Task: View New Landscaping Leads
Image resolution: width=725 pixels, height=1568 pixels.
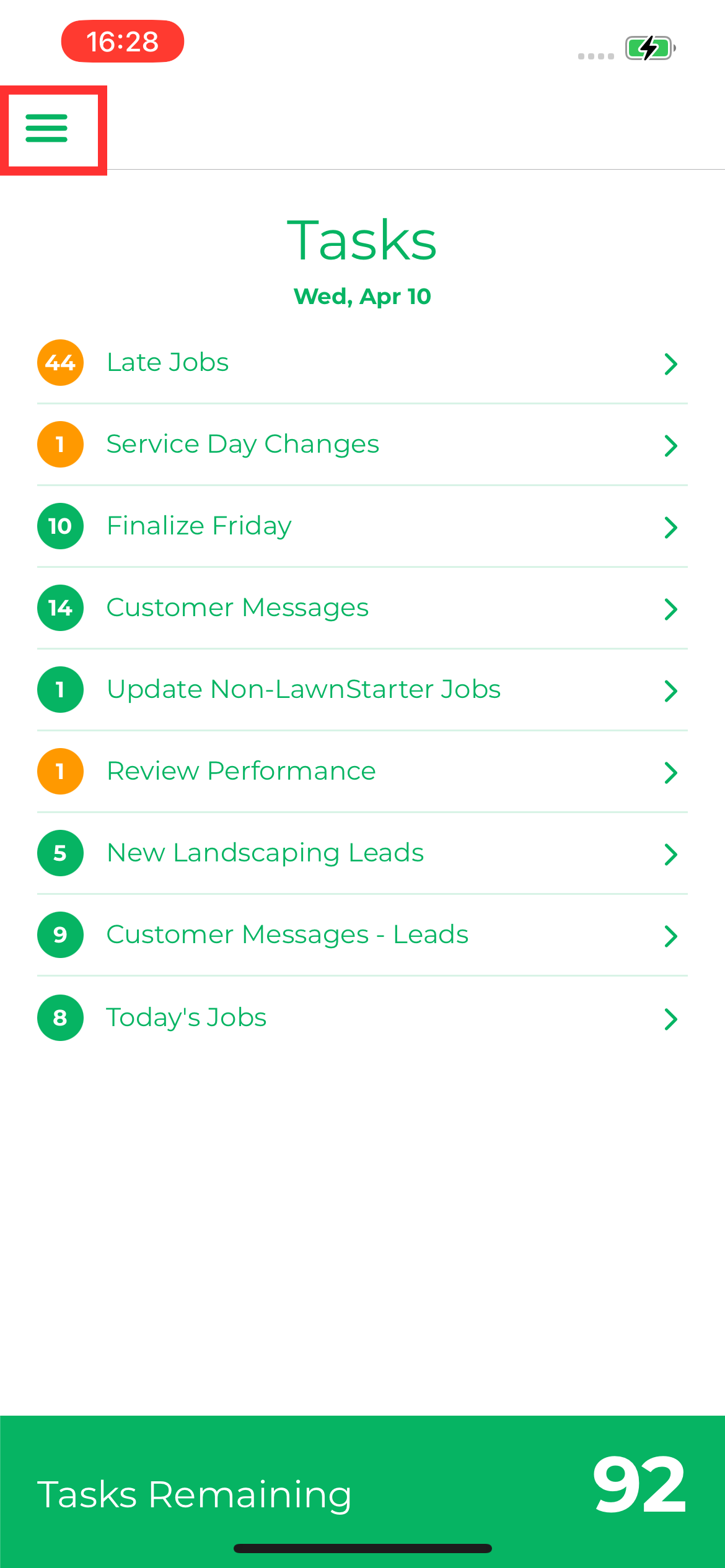Action: coord(362,853)
